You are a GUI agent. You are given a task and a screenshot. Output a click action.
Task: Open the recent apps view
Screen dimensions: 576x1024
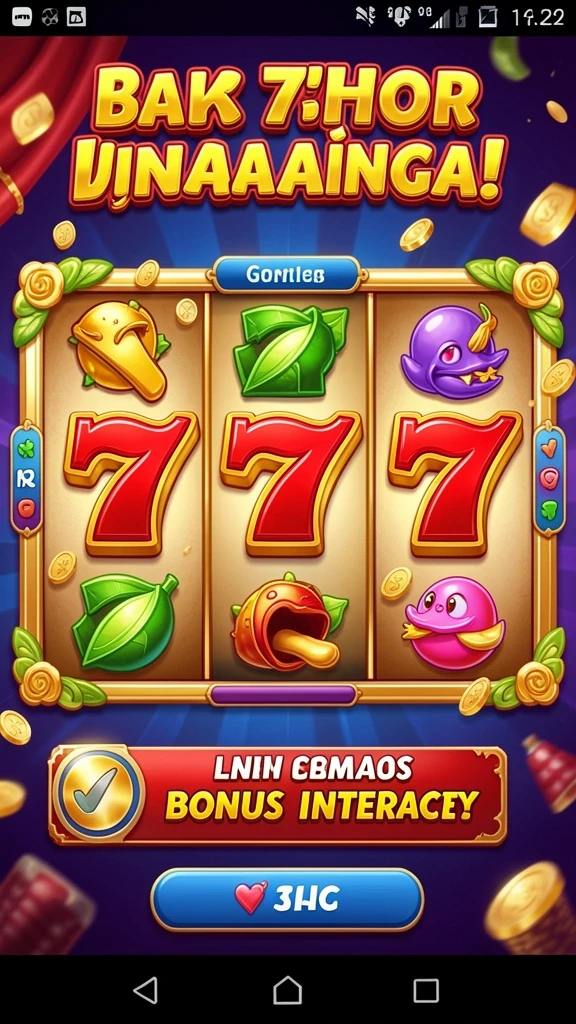[426, 990]
